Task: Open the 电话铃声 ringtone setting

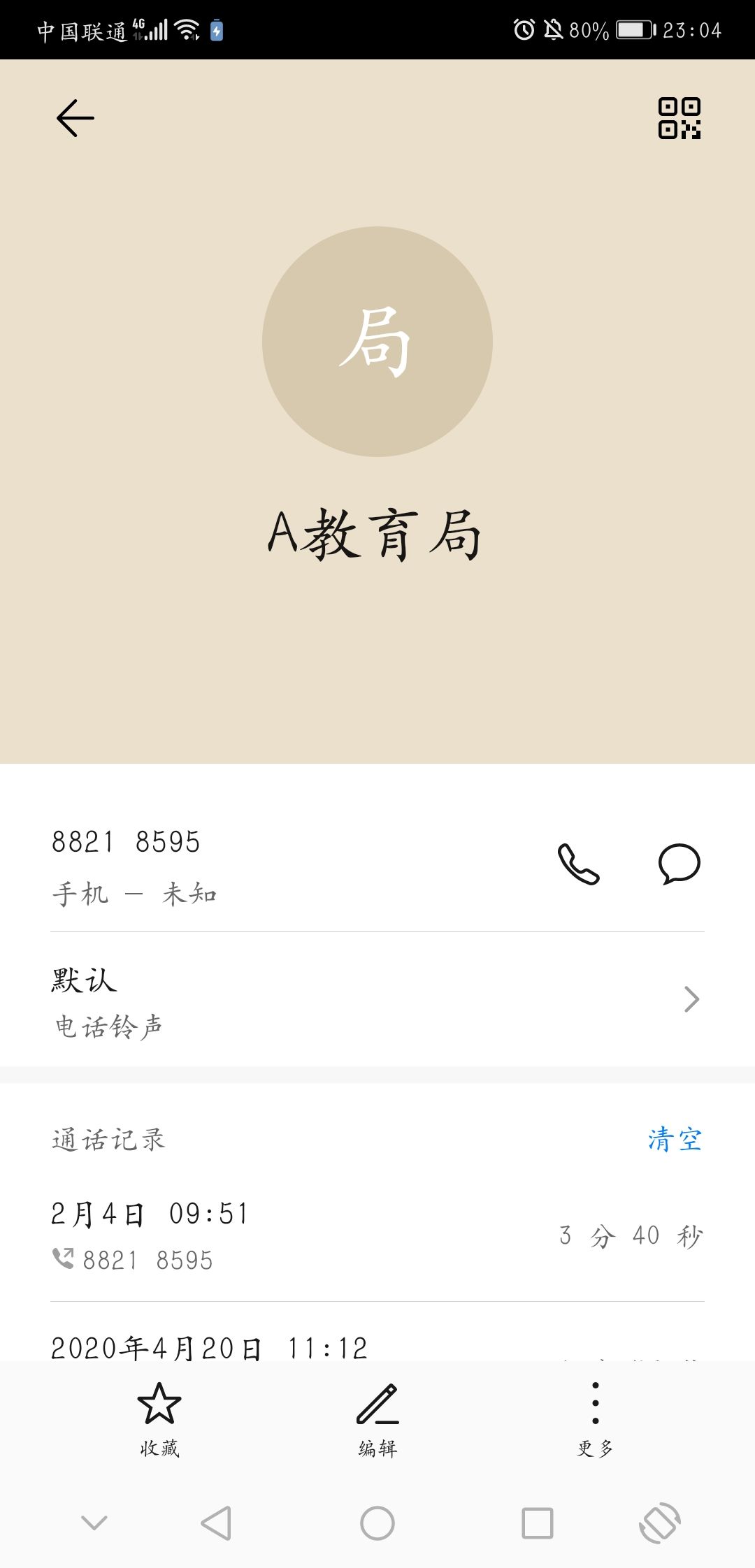Action: [377, 1000]
